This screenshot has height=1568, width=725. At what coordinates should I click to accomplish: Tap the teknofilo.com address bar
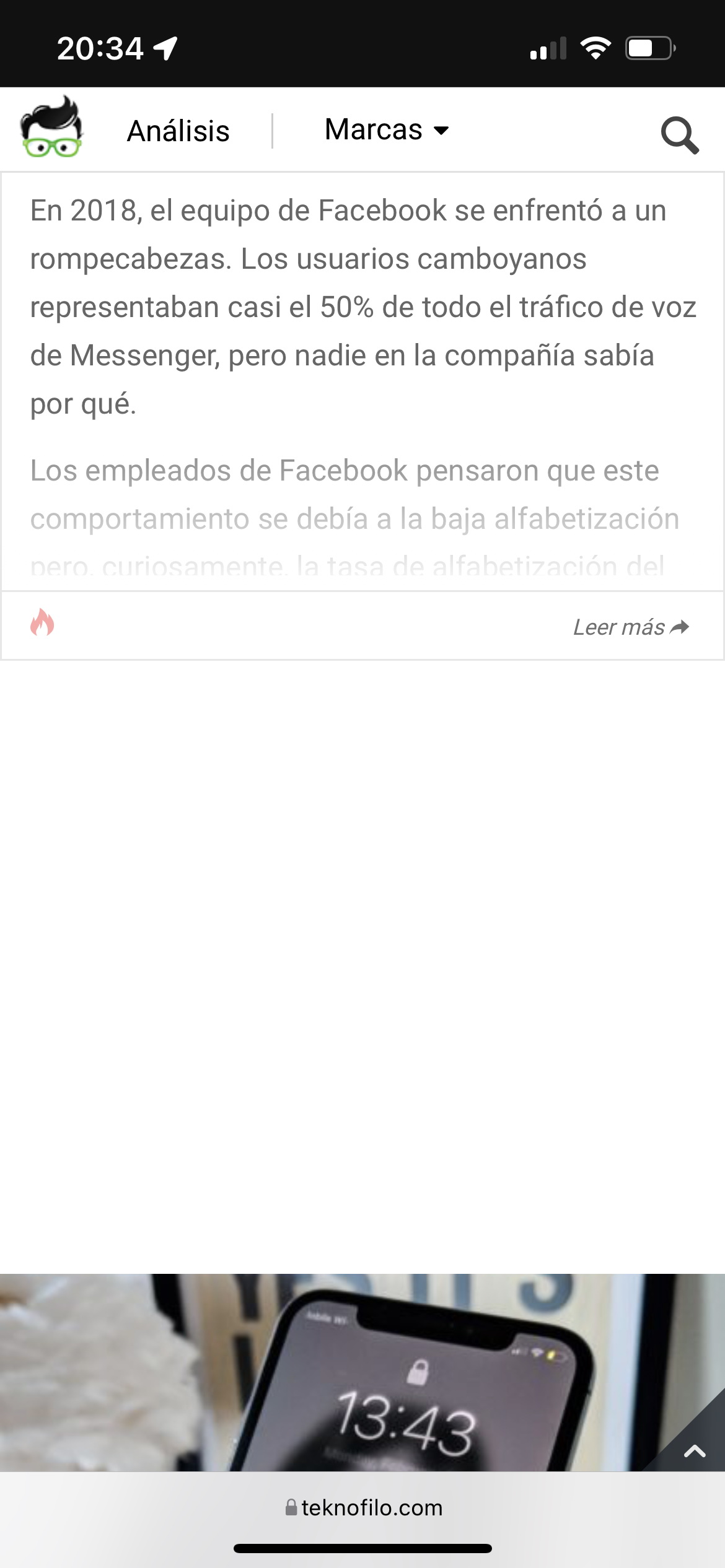pyautogui.click(x=362, y=1507)
